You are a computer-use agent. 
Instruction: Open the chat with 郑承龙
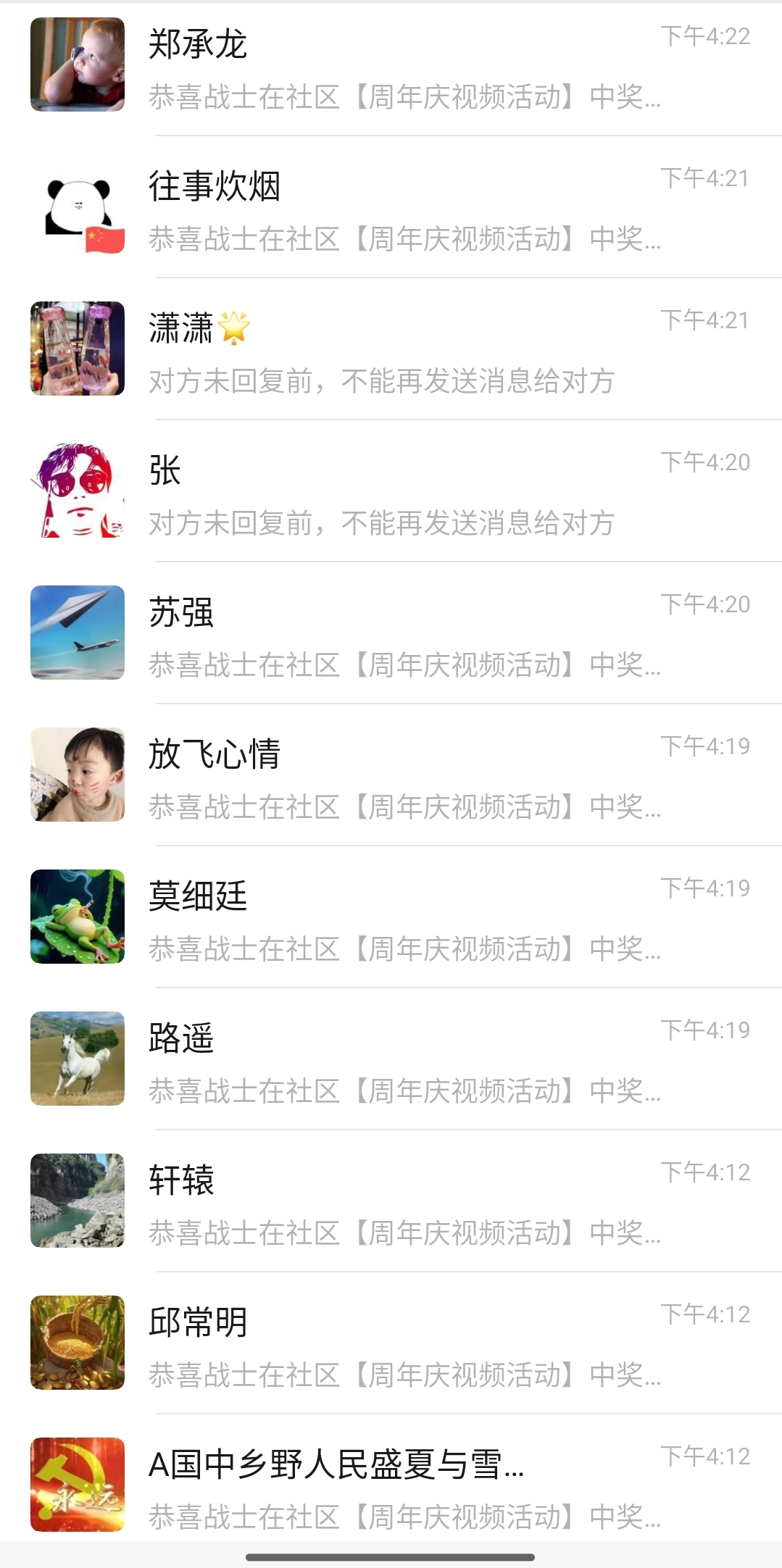(x=391, y=67)
